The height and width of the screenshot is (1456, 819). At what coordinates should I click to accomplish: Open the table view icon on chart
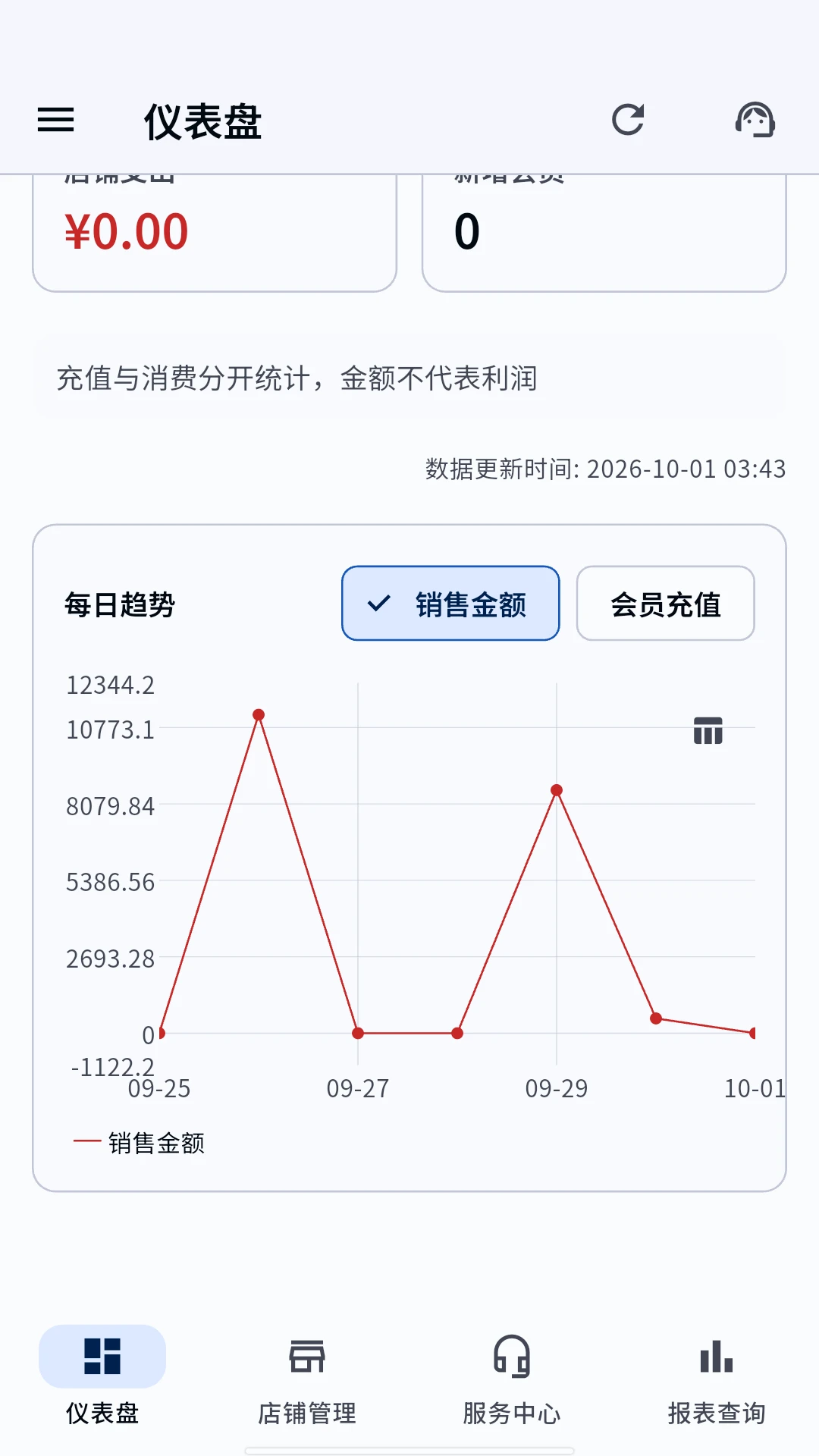(708, 730)
